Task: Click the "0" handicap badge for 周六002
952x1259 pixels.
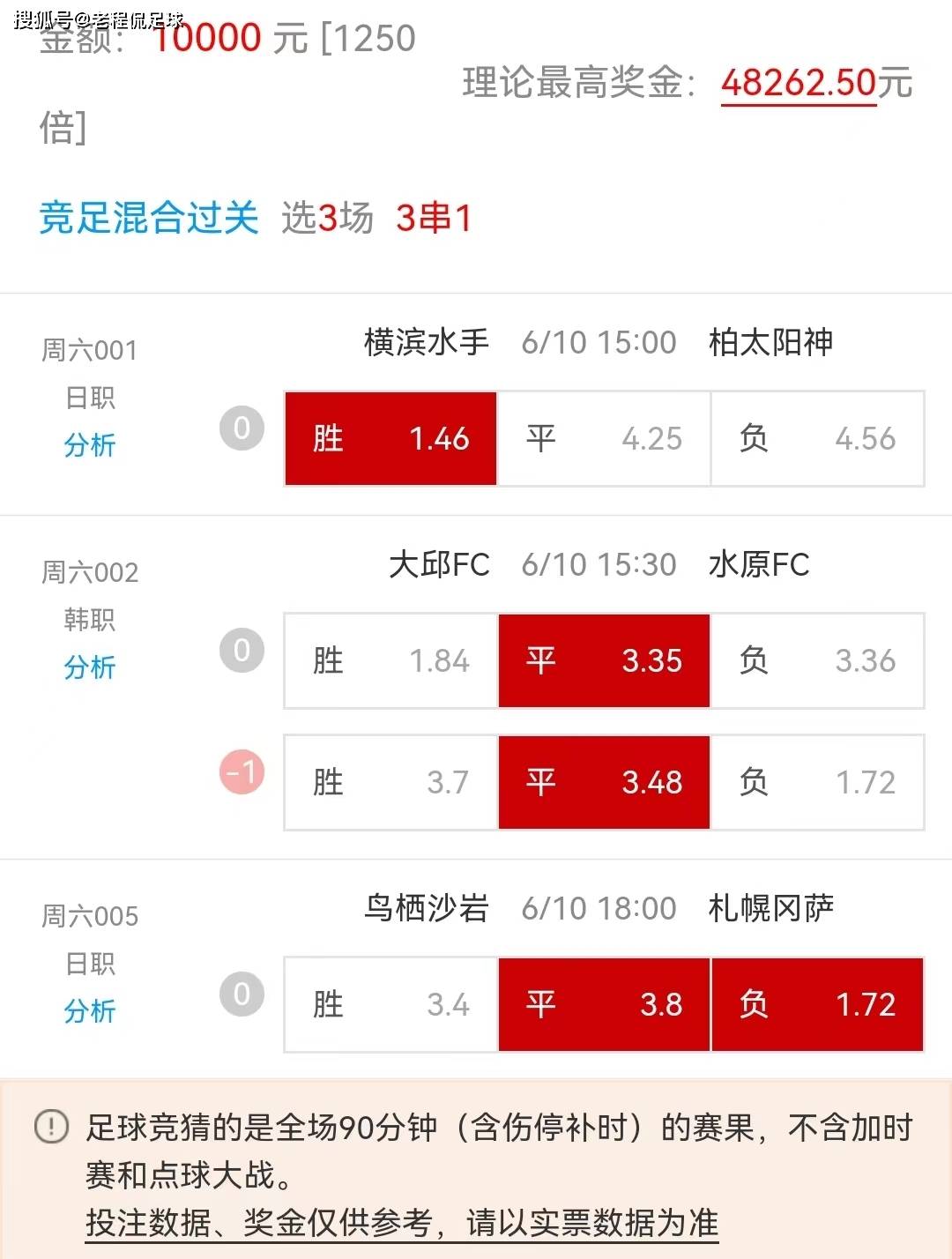Action: coord(242,651)
